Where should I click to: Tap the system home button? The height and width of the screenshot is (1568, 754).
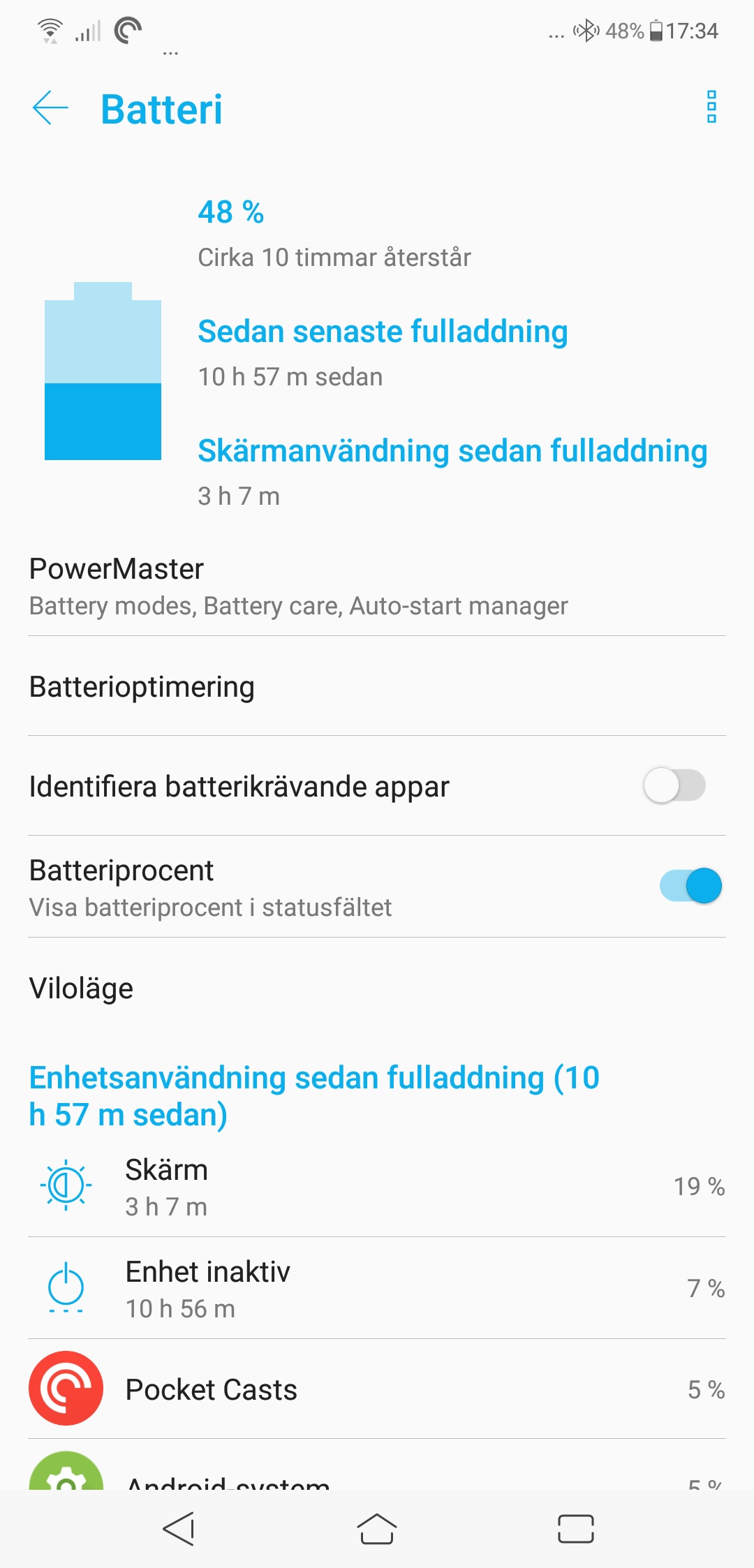click(x=377, y=1529)
